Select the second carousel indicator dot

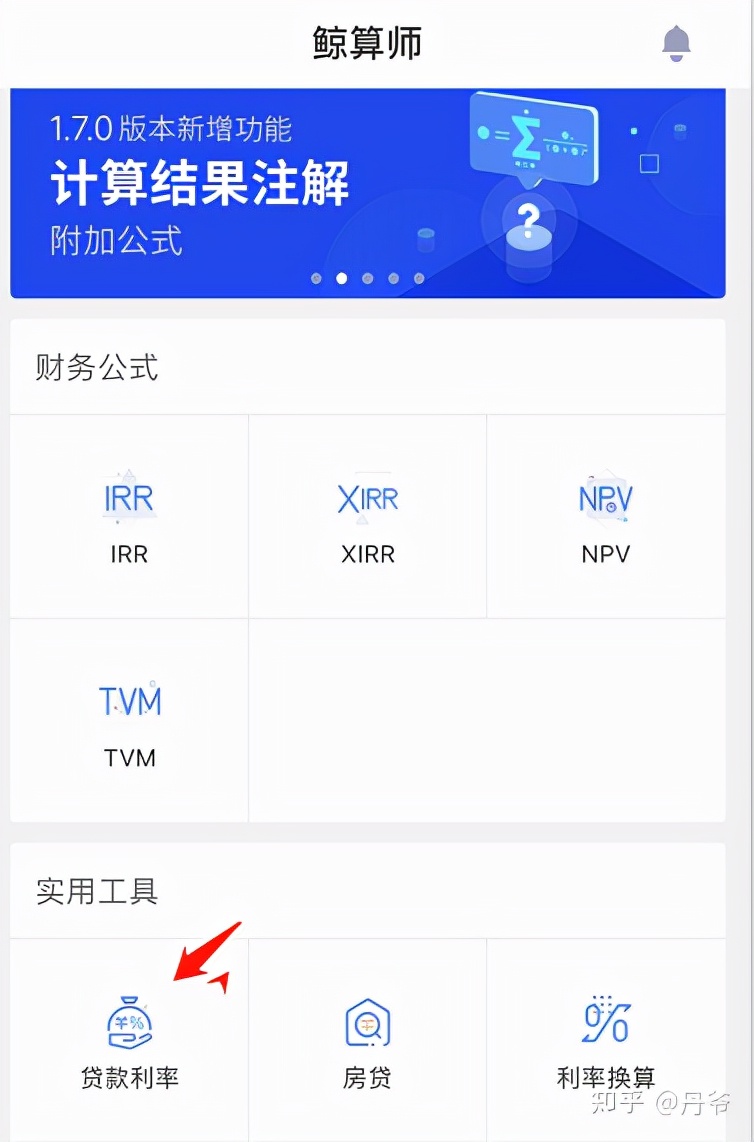(343, 278)
